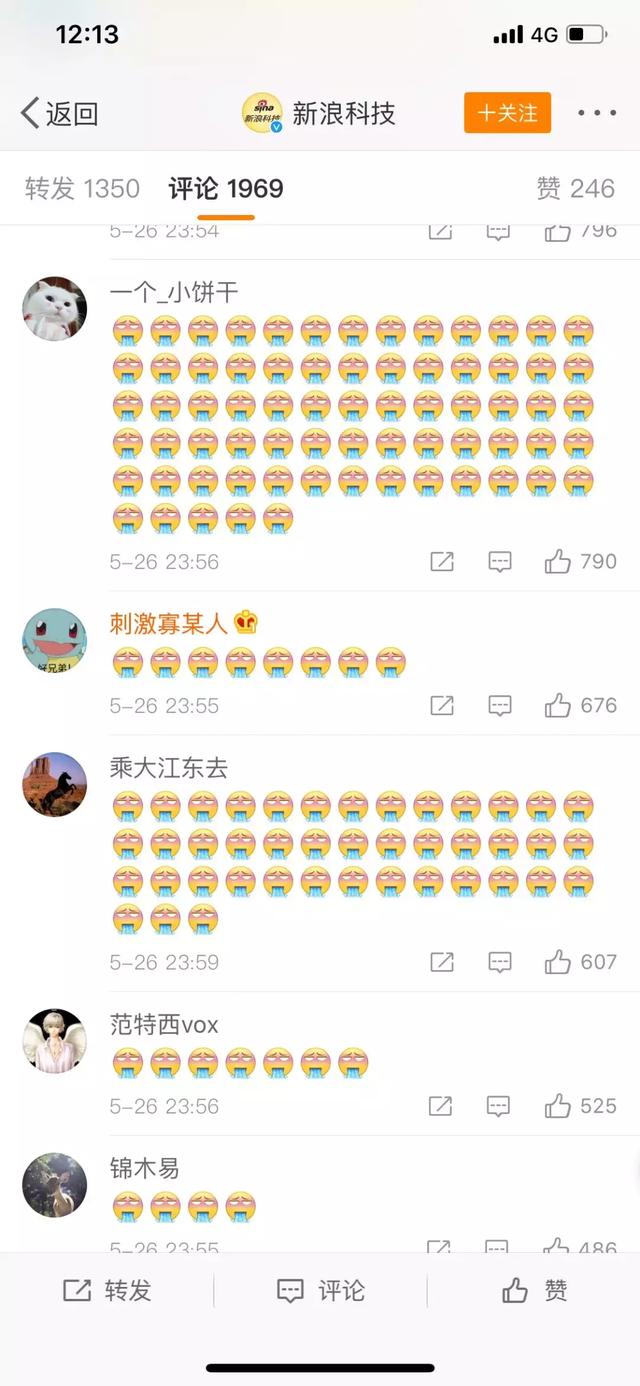The height and width of the screenshot is (1386, 640).
Task: Reply to the comment by 乘大江东去
Action: (x=500, y=962)
